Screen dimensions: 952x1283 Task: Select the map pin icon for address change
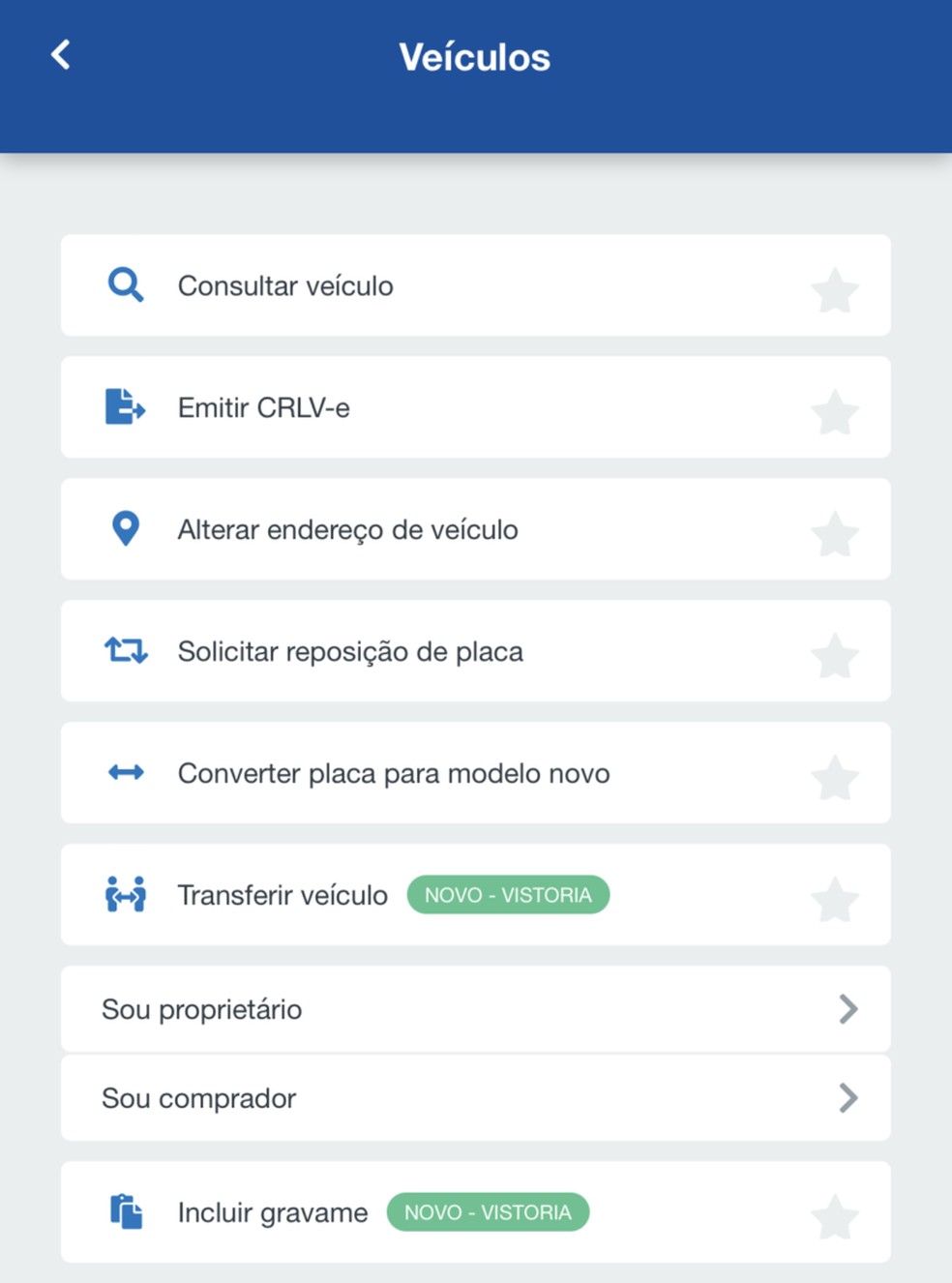[125, 528]
